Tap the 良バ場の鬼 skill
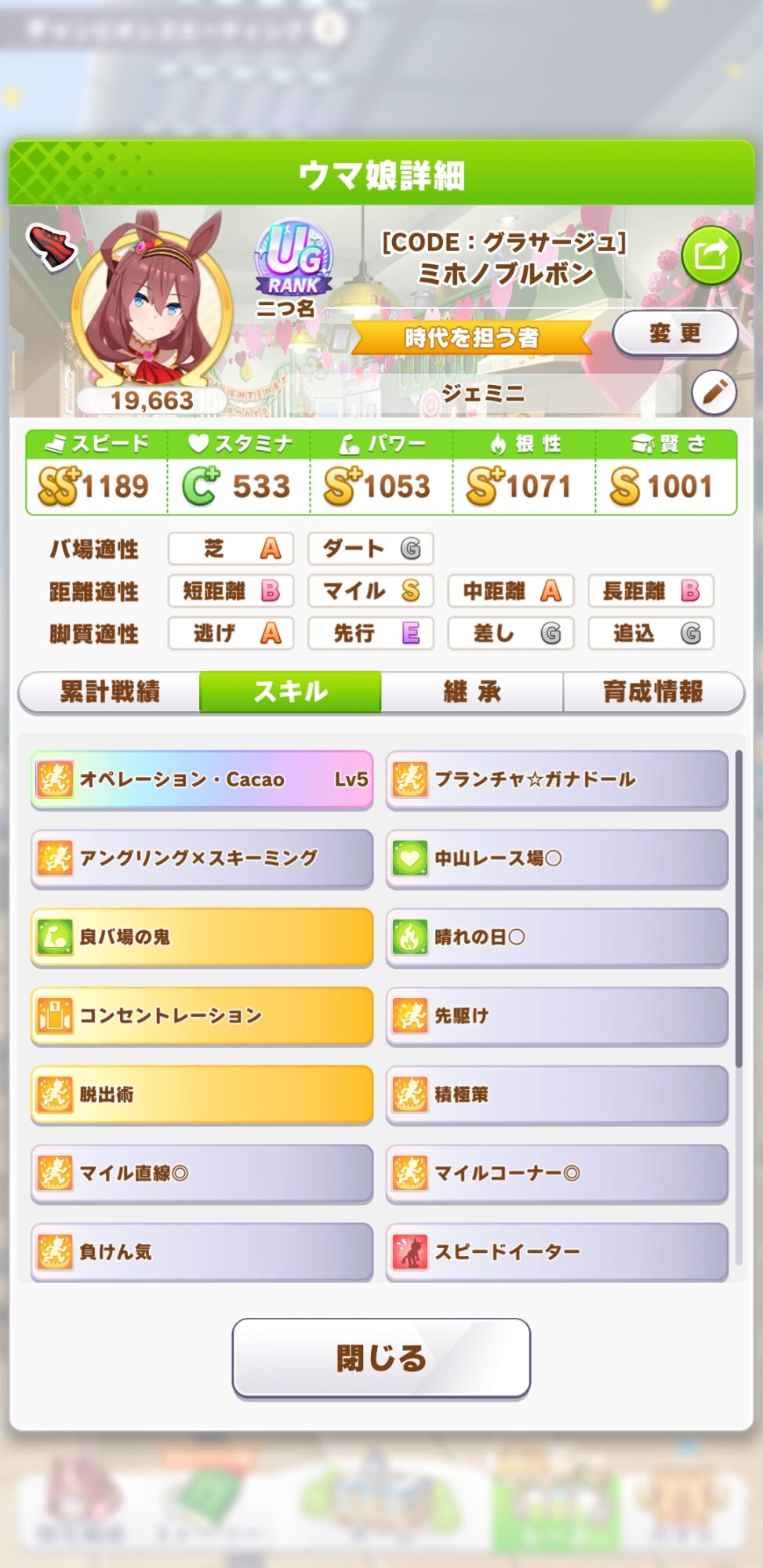This screenshot has height=1568, width=763. pyautogui.click(x=202, y=937)
